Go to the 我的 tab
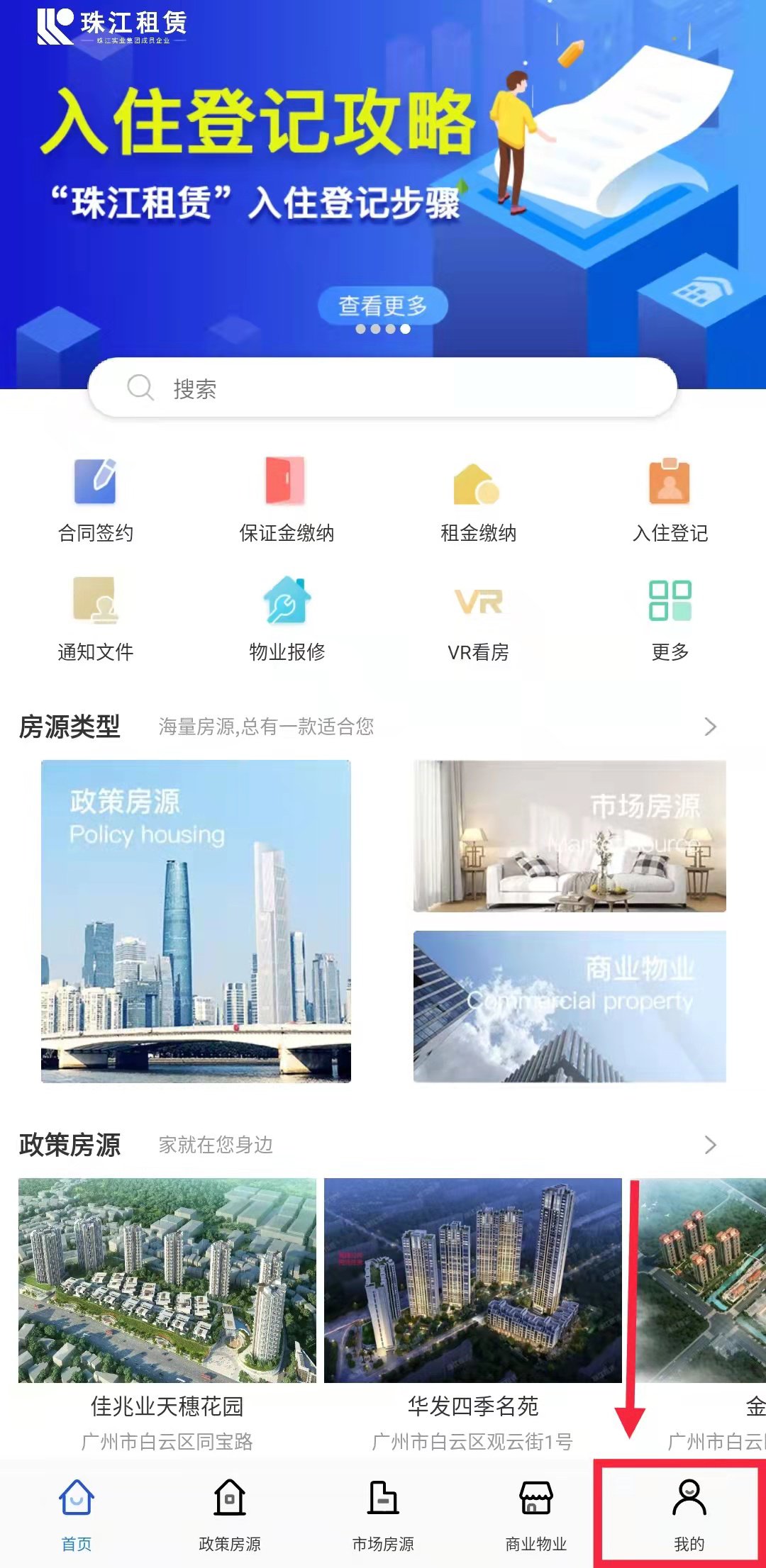 point(688,1514)
